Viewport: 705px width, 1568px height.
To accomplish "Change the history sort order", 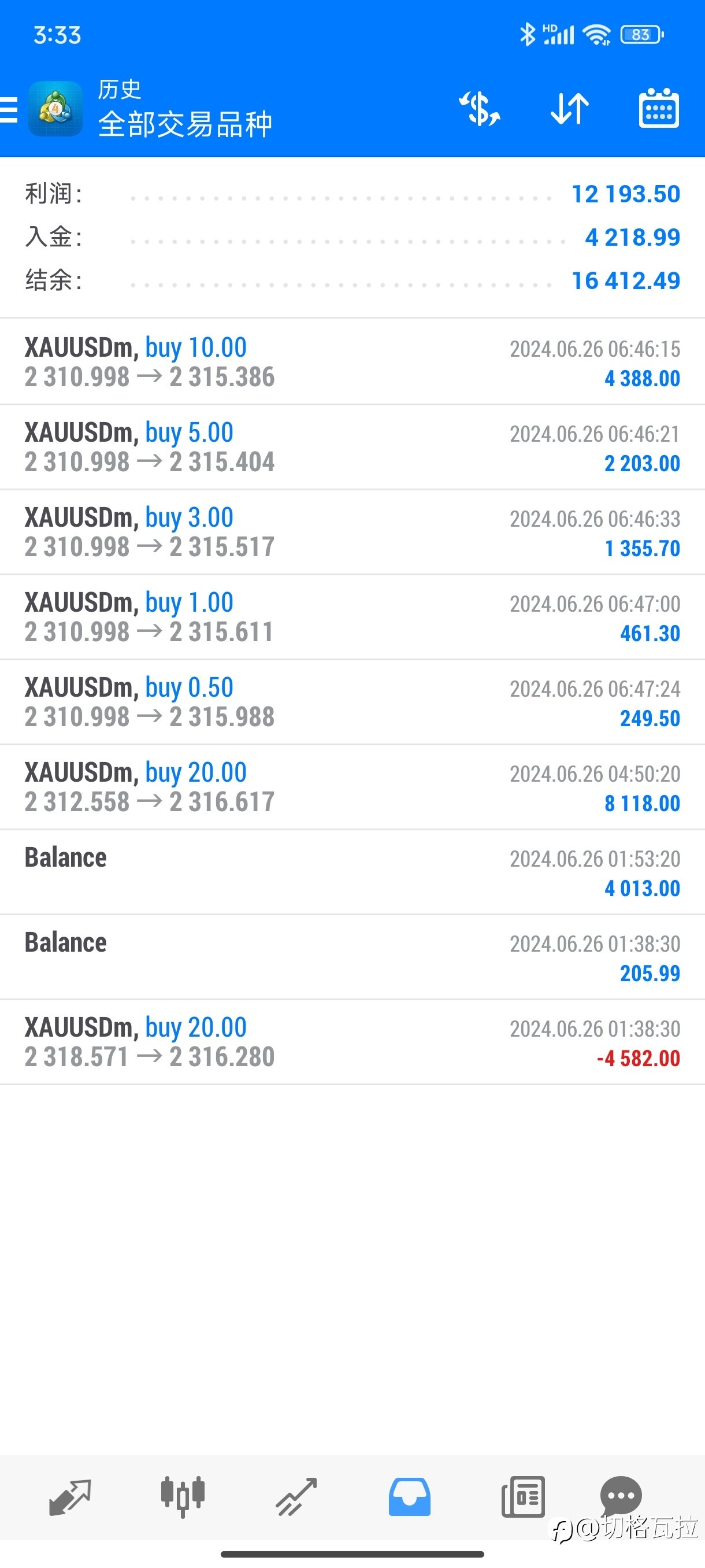I will [569, 109].
